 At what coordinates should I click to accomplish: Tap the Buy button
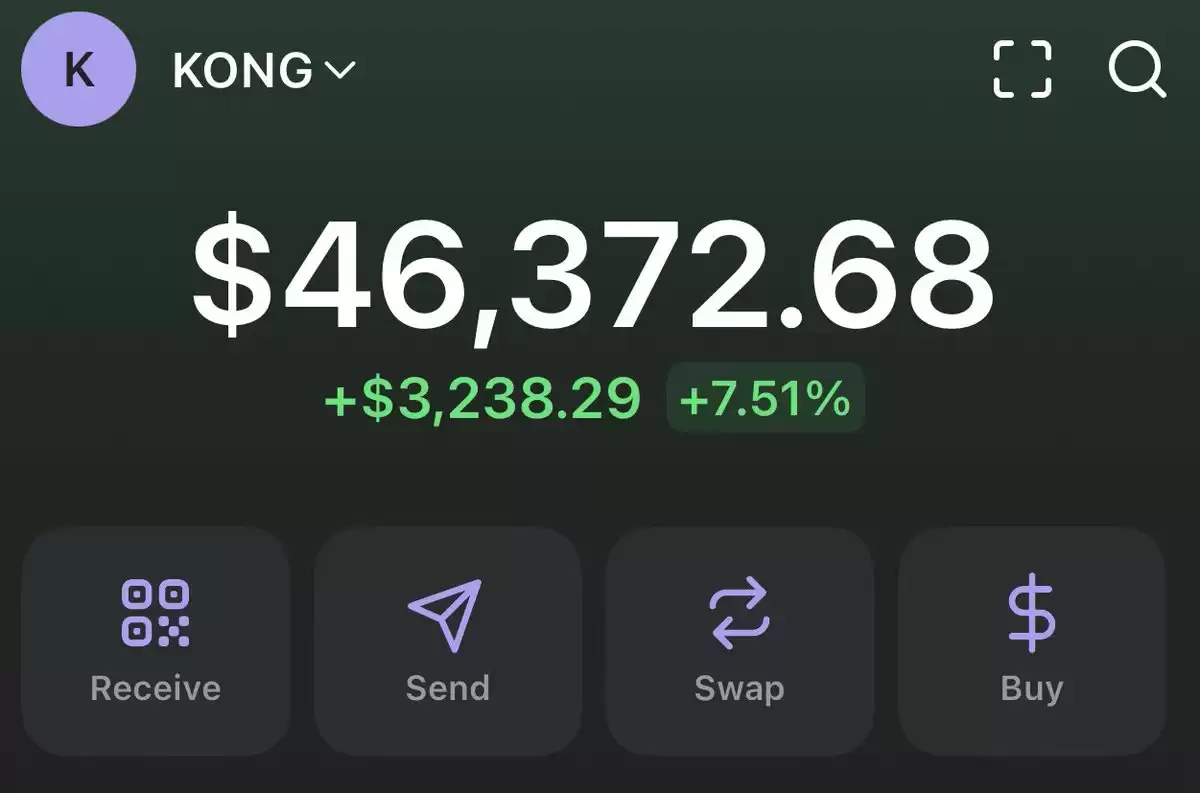click(1031, 641)
